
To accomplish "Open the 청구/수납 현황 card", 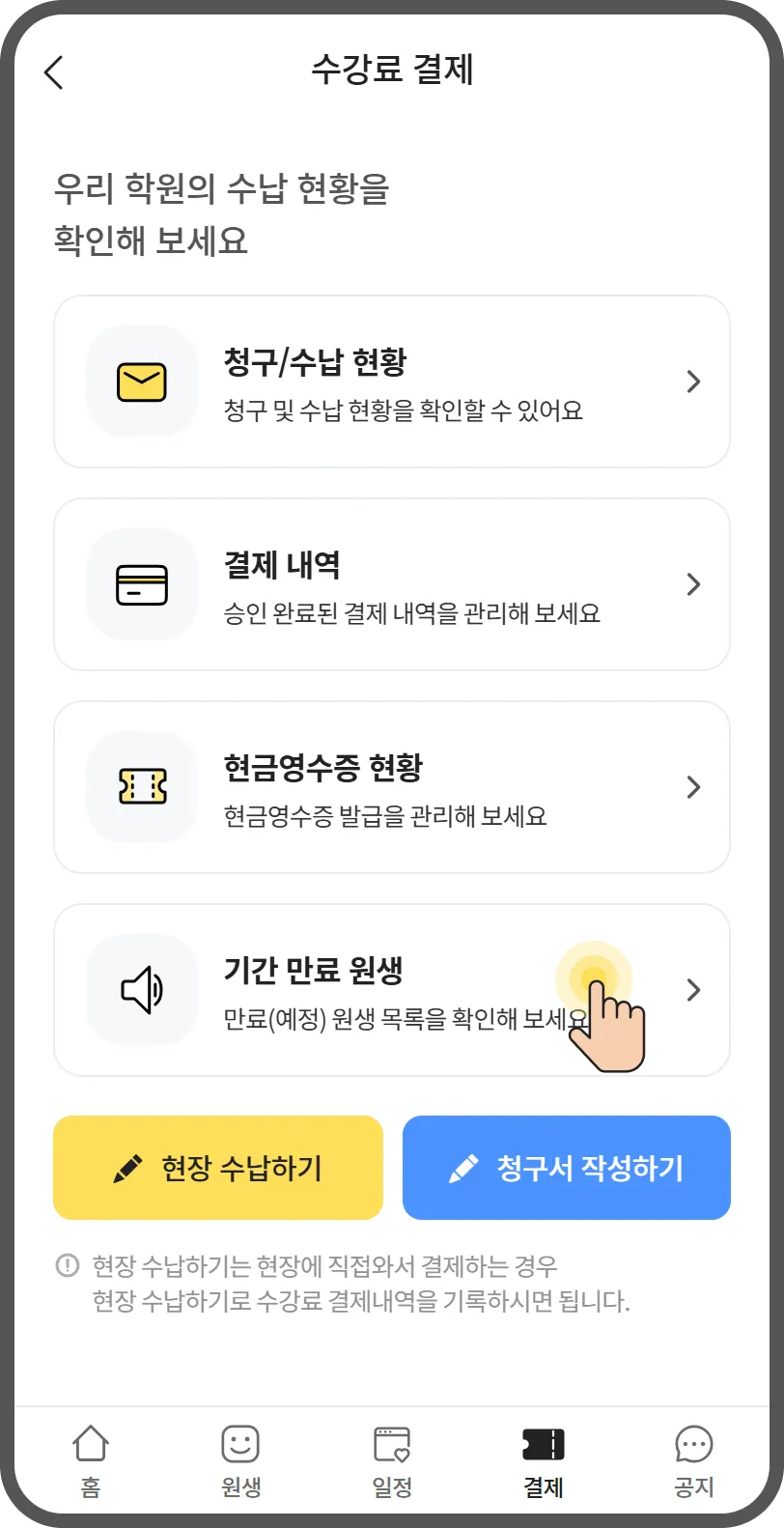I will pos(391,382).
